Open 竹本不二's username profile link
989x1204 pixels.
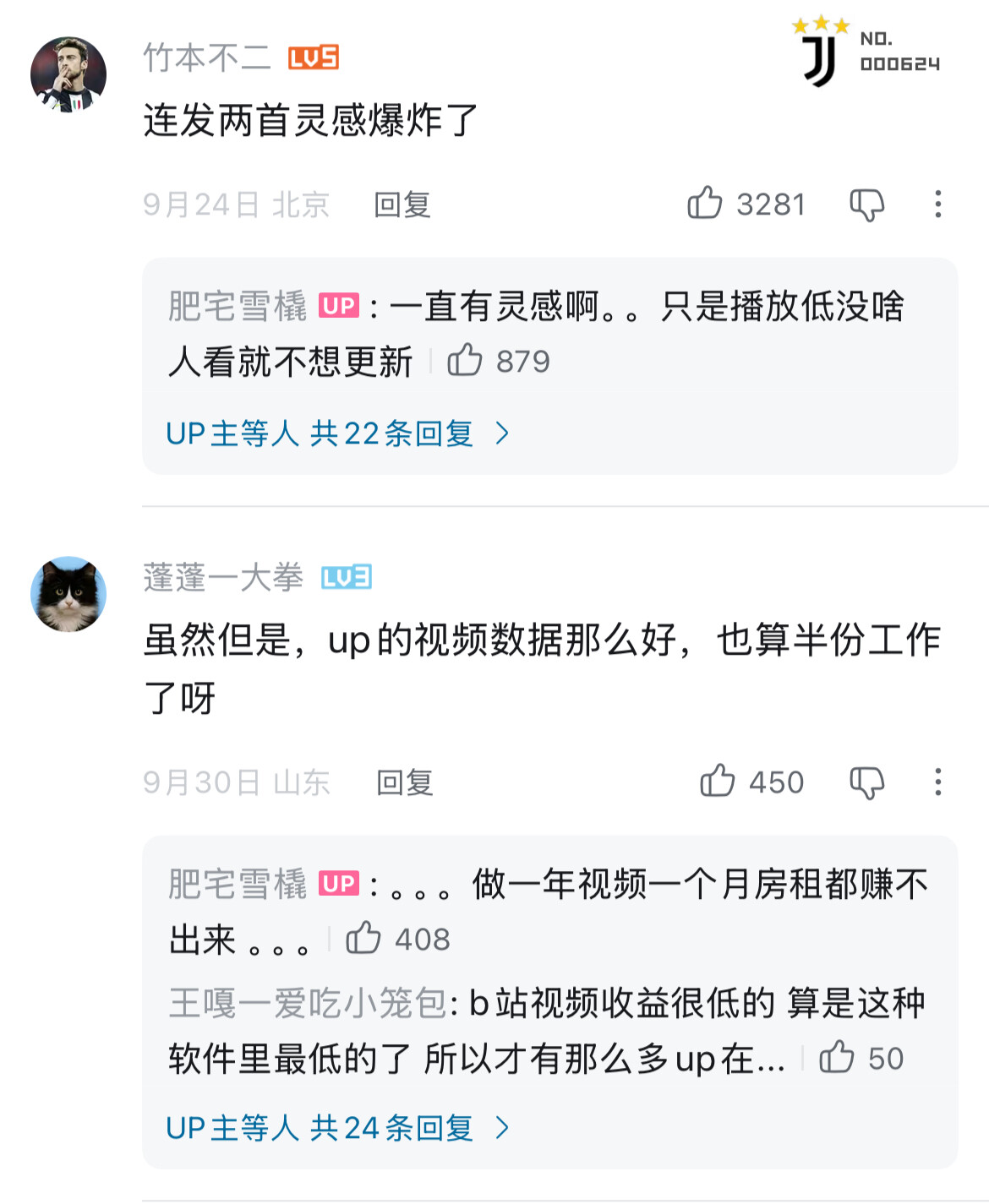207,57
